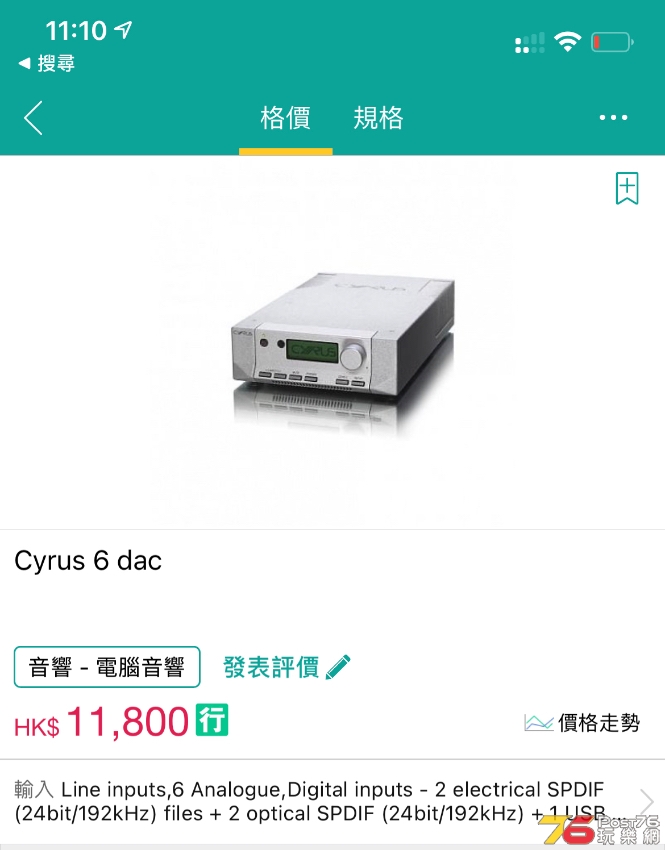Switch to the 規格 tab
665x850 pixels.
pyautogui.click(x=378, y=118)
